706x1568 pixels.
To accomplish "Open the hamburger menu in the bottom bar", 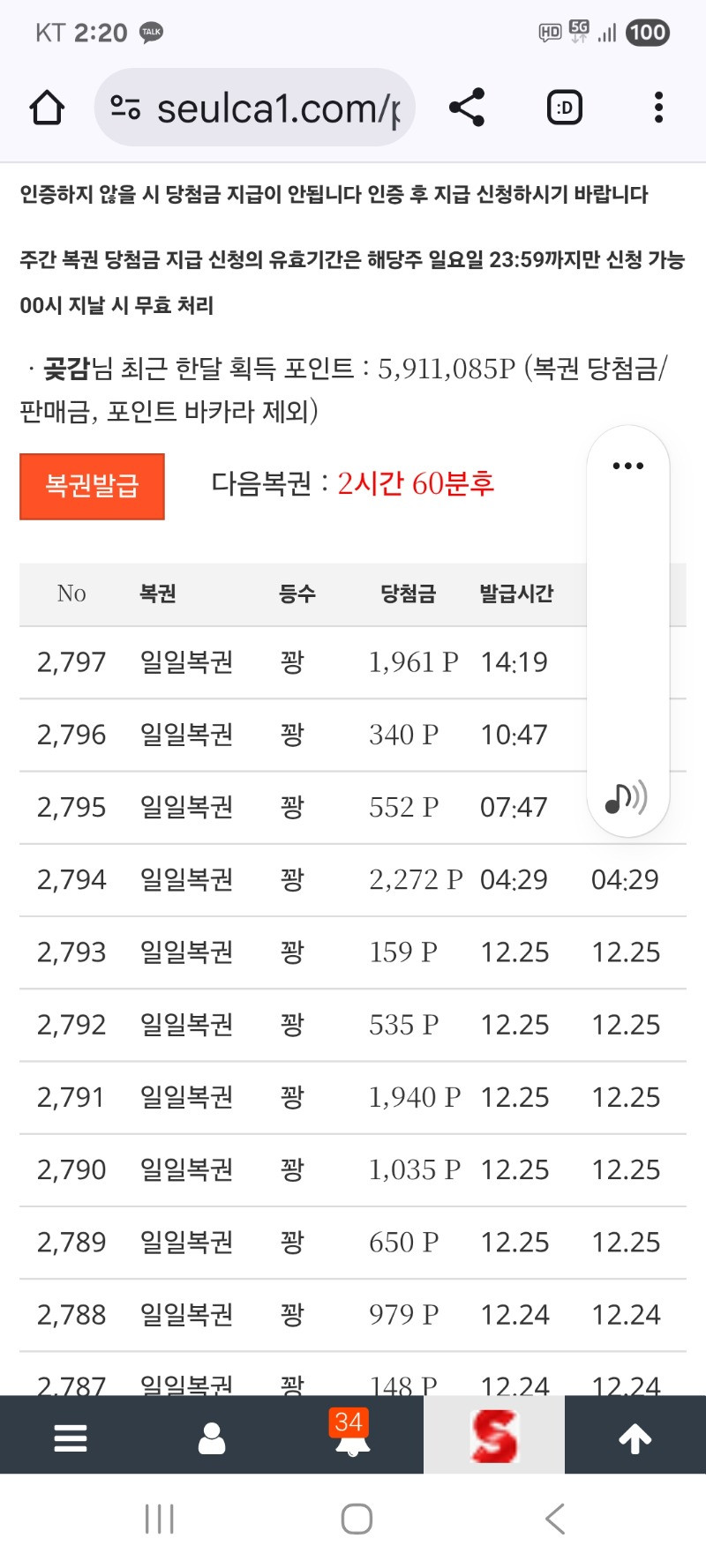I will pyautogui.click(x=70, y=1436).
